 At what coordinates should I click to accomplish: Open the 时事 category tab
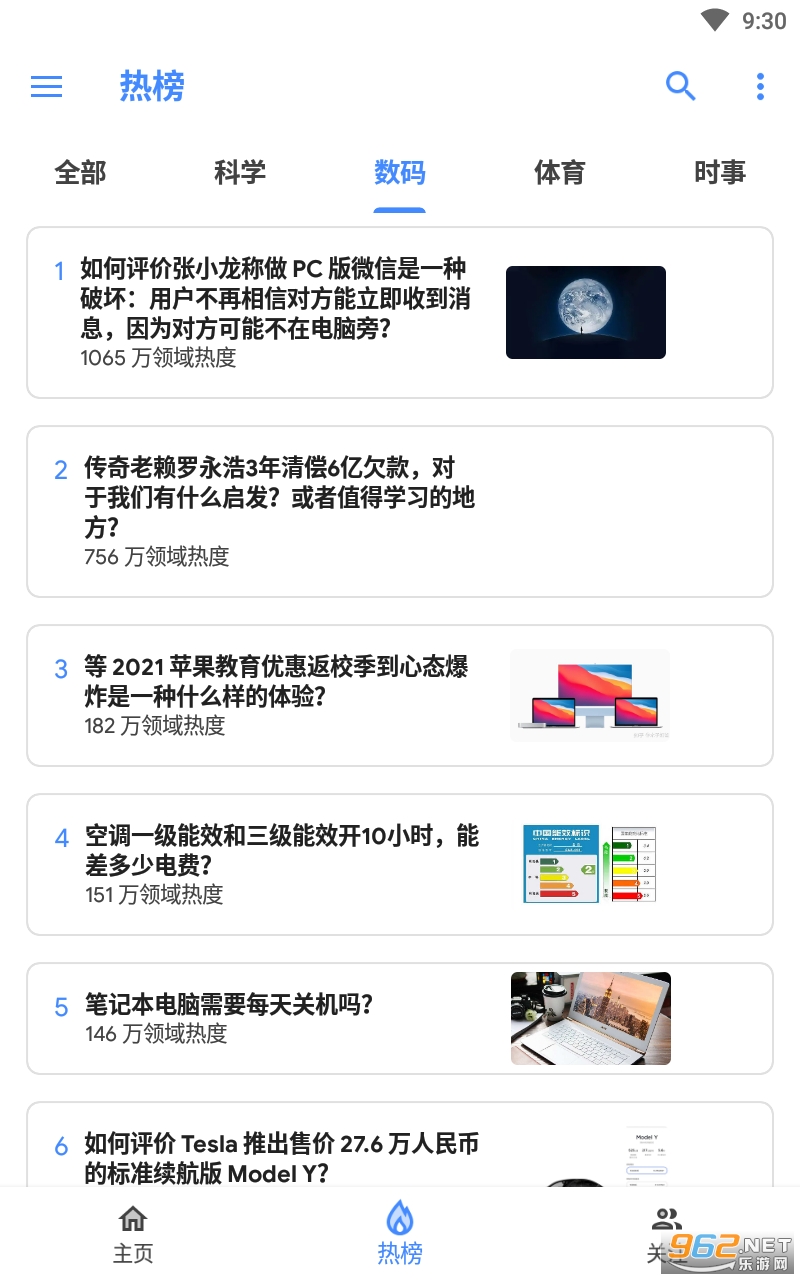pos(720,173)
